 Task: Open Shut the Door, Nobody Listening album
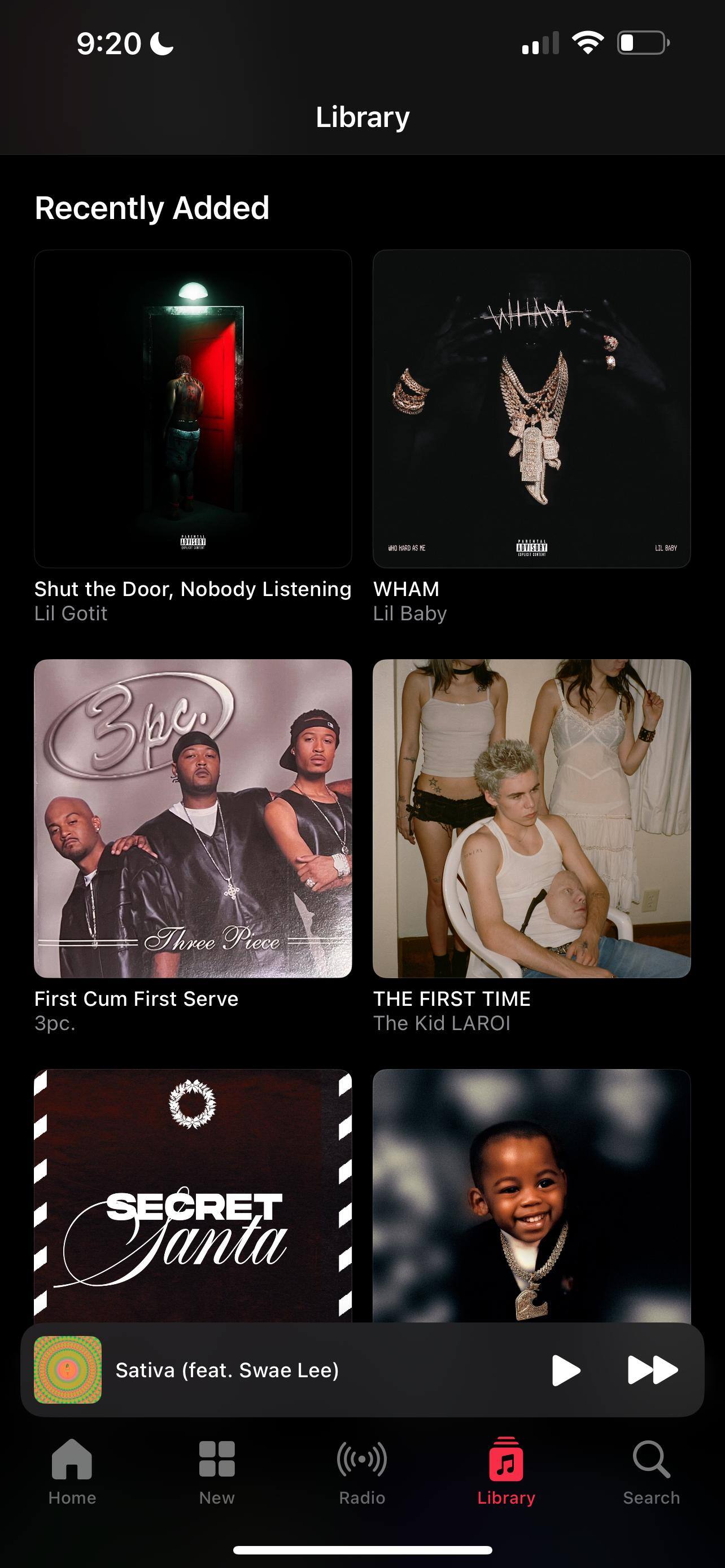[x=193, y=409]
